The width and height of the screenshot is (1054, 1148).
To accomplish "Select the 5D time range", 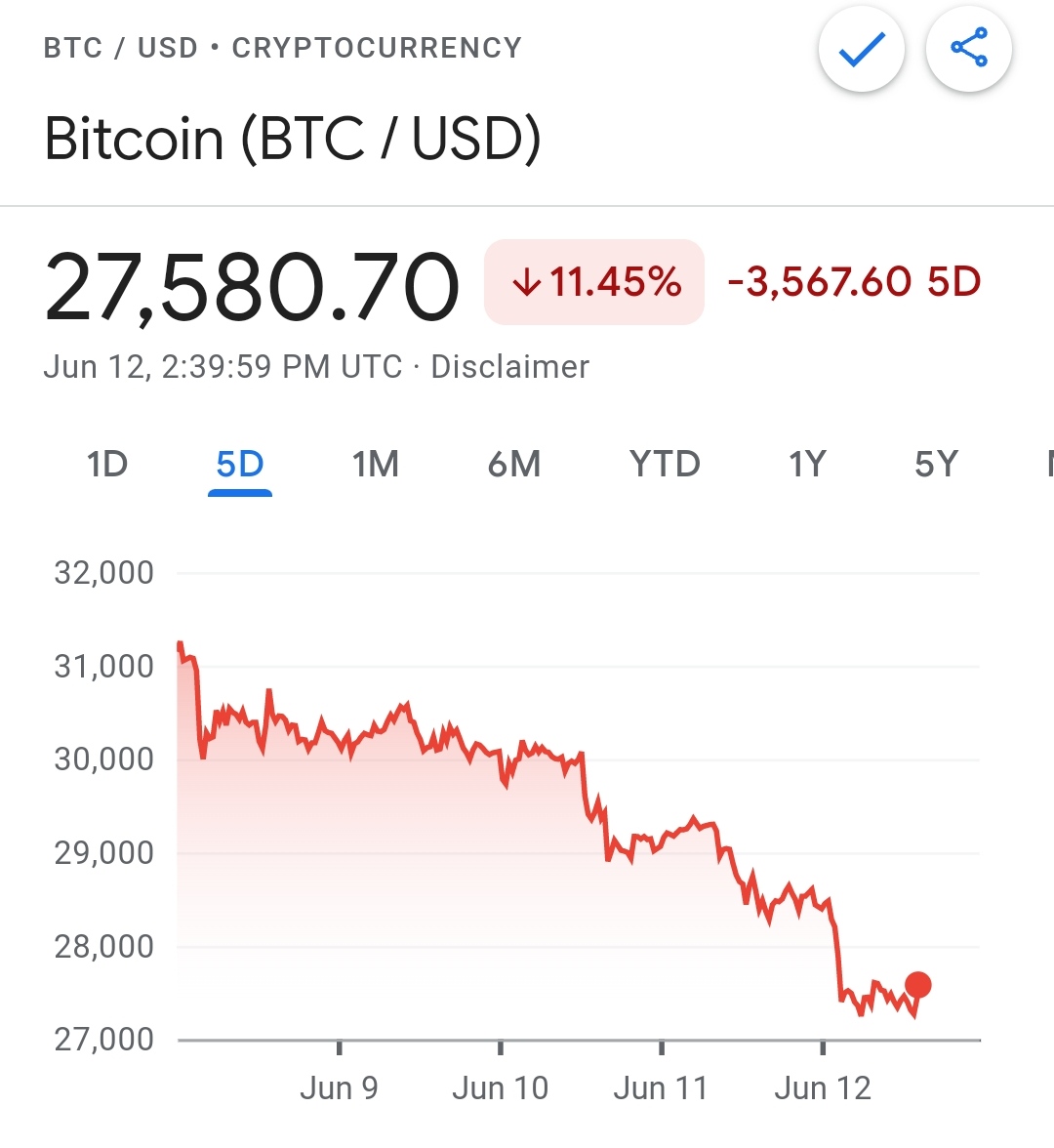I will (x=240, y=465).
